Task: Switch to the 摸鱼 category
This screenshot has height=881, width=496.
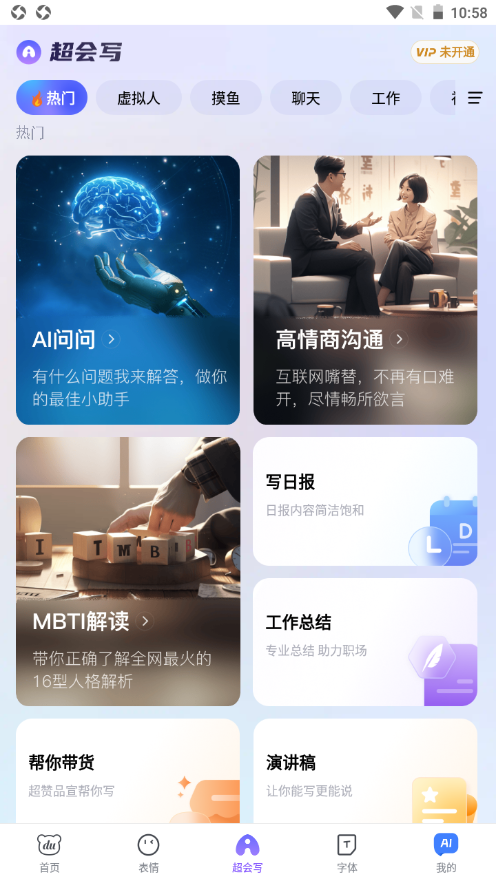Action: coord(226,98)
